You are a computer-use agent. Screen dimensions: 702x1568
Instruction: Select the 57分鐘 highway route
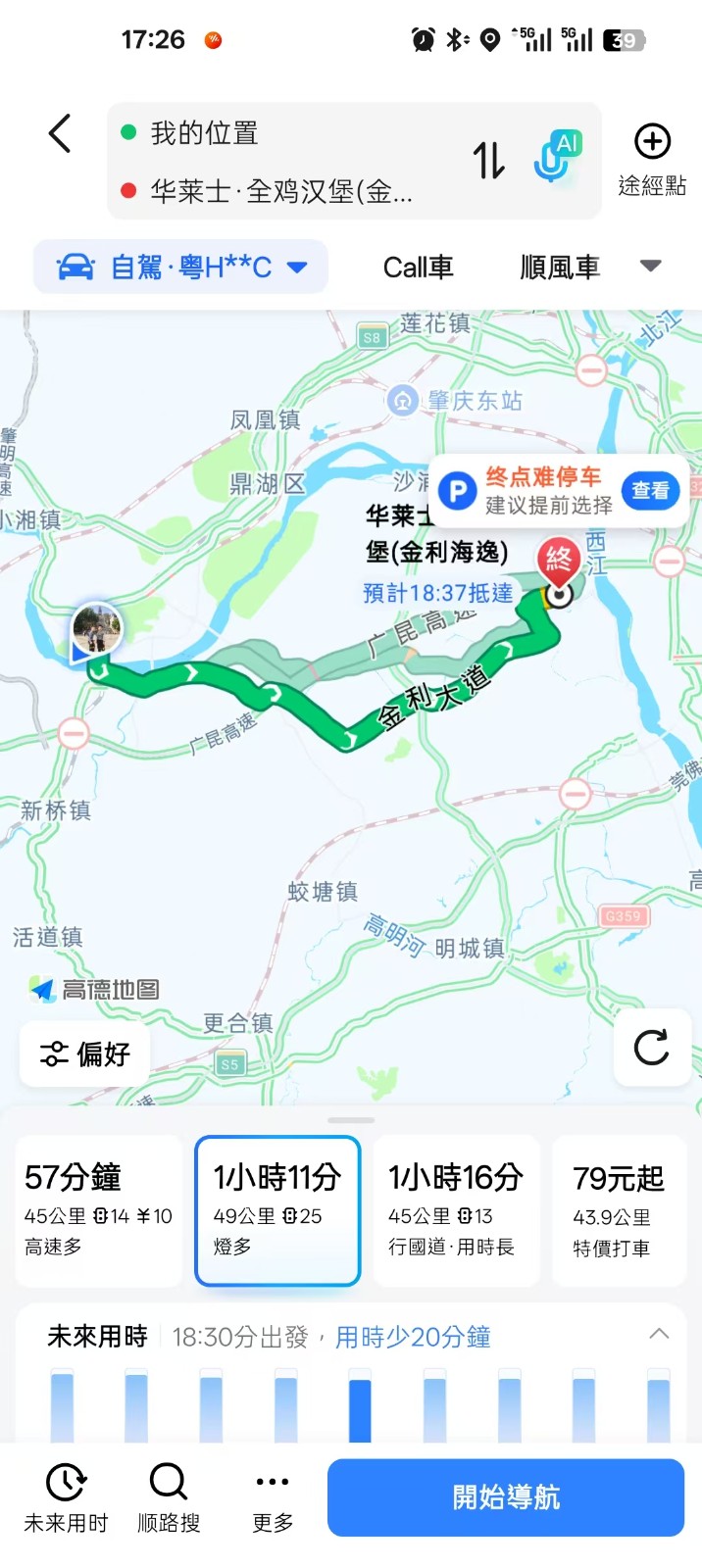(99, 1210)
